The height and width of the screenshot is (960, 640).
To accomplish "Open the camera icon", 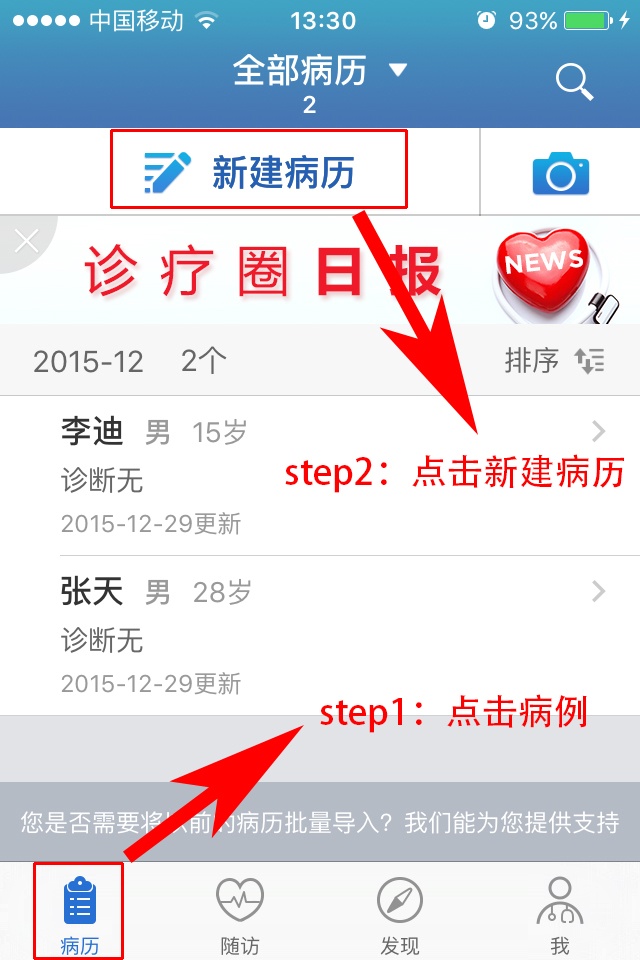I will point(560,173).
